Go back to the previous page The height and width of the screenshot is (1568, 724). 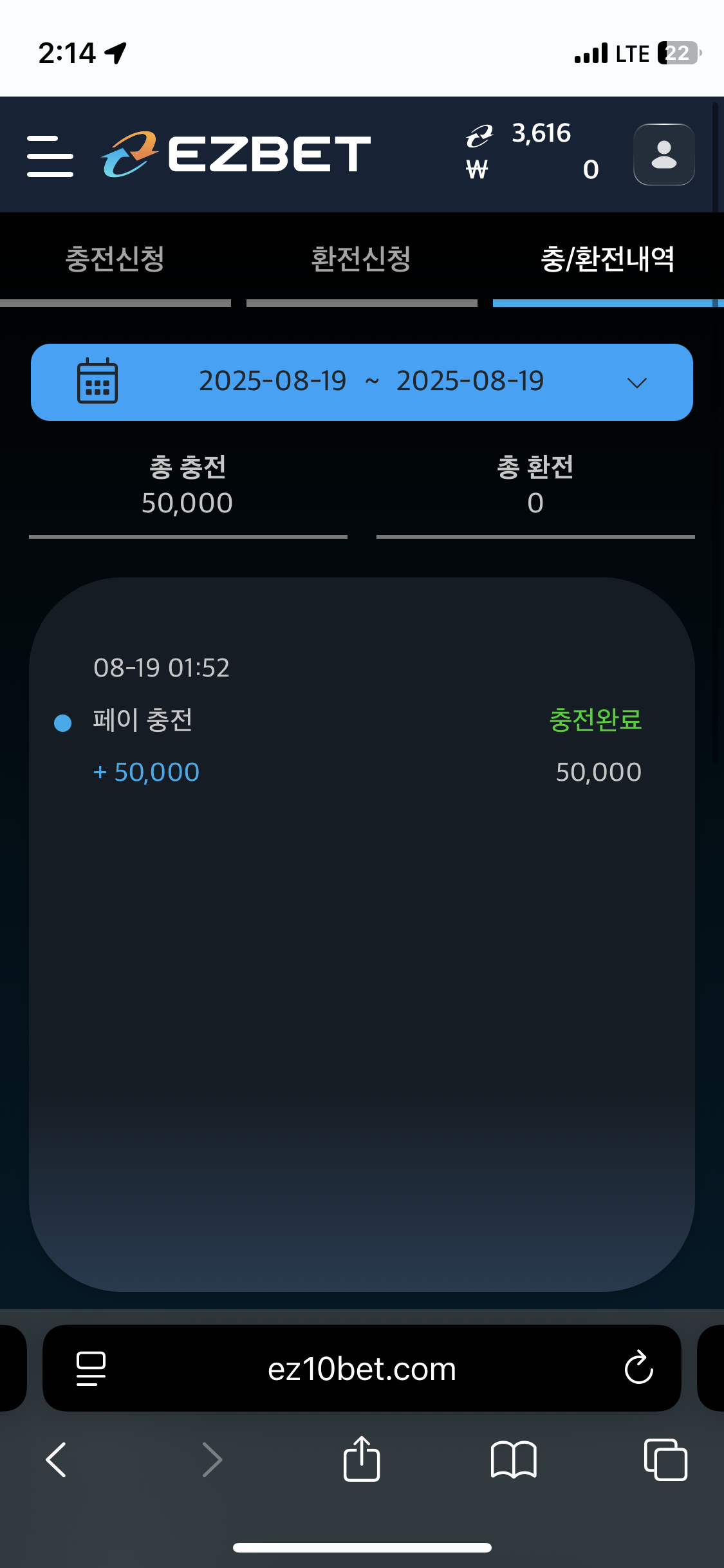pyautogui.click(x=57, y=1459)
